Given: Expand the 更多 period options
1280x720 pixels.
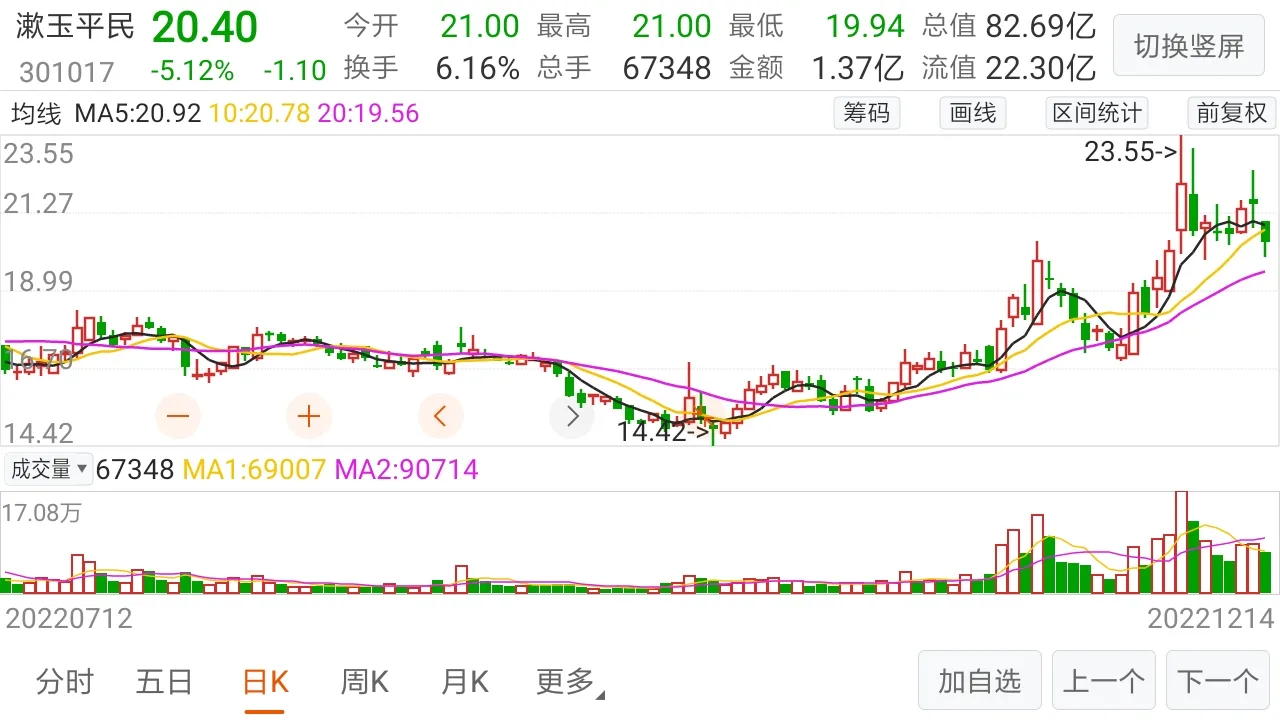Looking at the screenshot, I should pos(570,682).
